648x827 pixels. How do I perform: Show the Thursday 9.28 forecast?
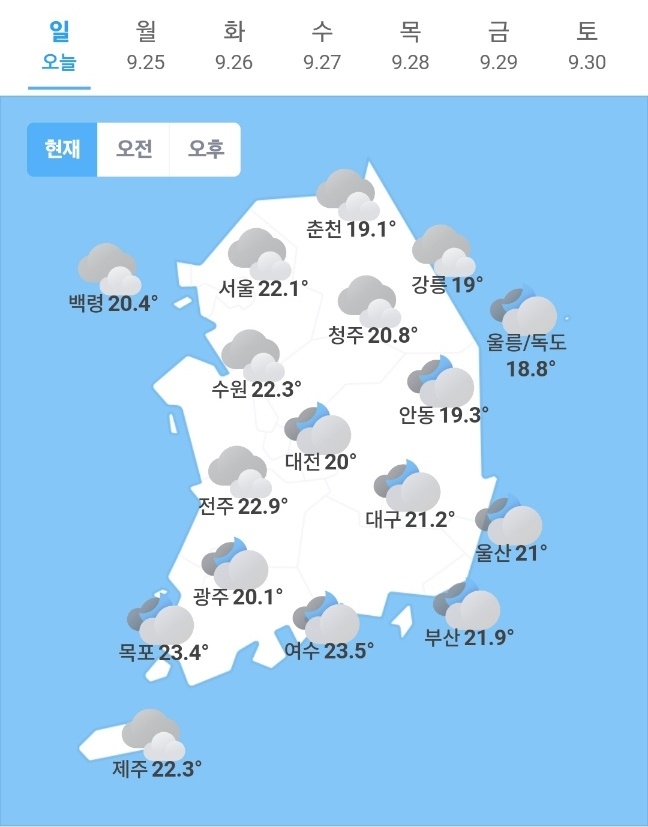pyautogui.click(x=410, y=45)
